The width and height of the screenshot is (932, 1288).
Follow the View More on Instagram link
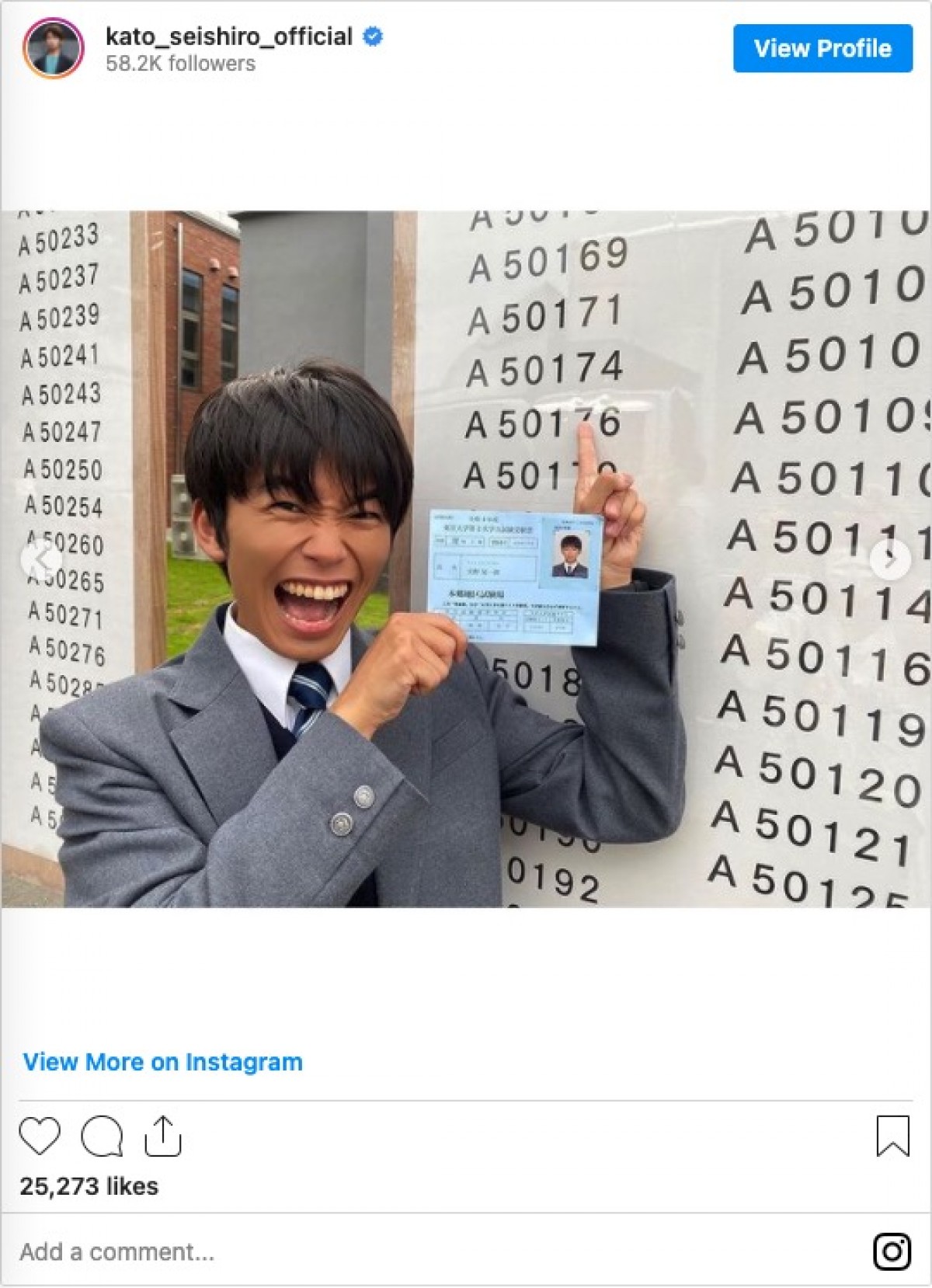pos(162,1062)
